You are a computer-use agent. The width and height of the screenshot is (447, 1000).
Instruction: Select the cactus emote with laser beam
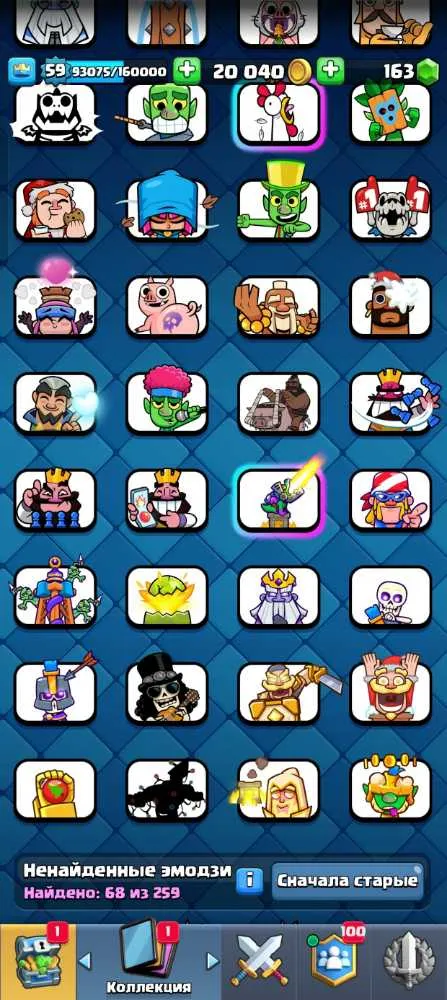(x=279, y=499)
